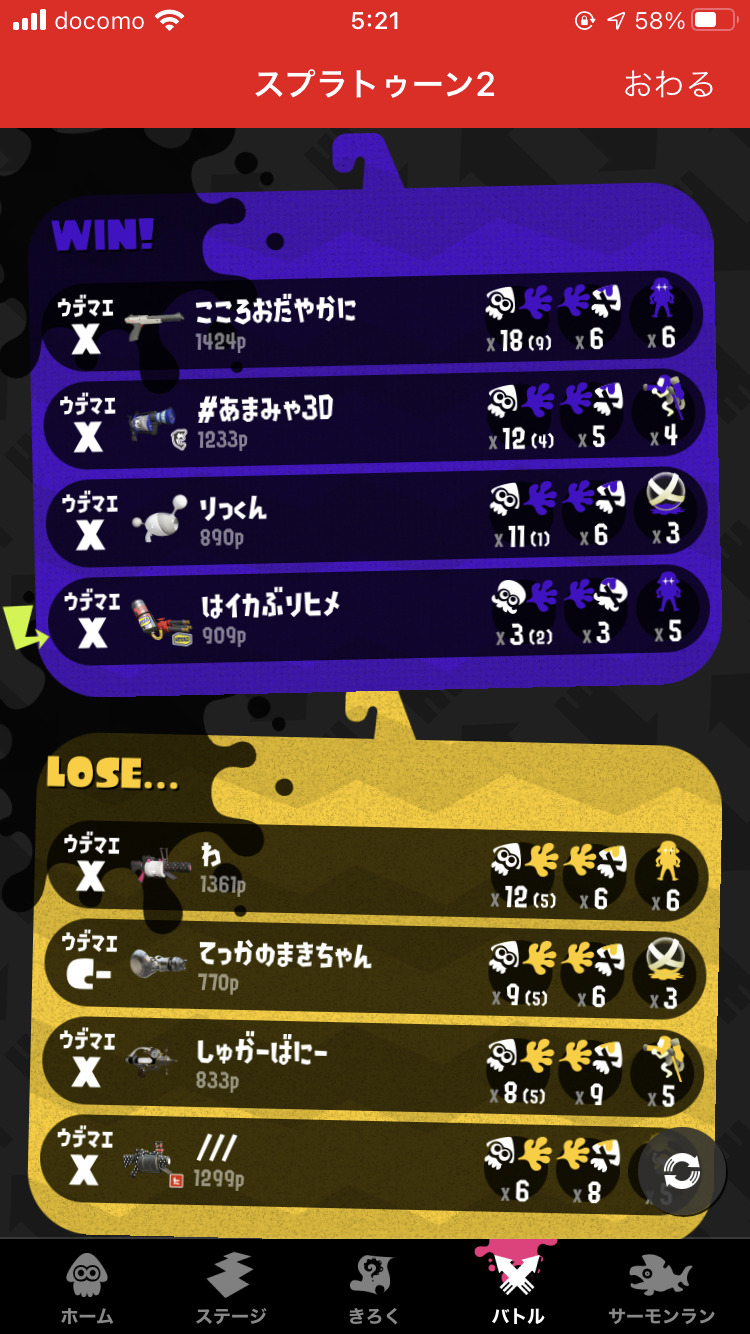
Task: Open the きろく tab
Action: (374, 1289)
